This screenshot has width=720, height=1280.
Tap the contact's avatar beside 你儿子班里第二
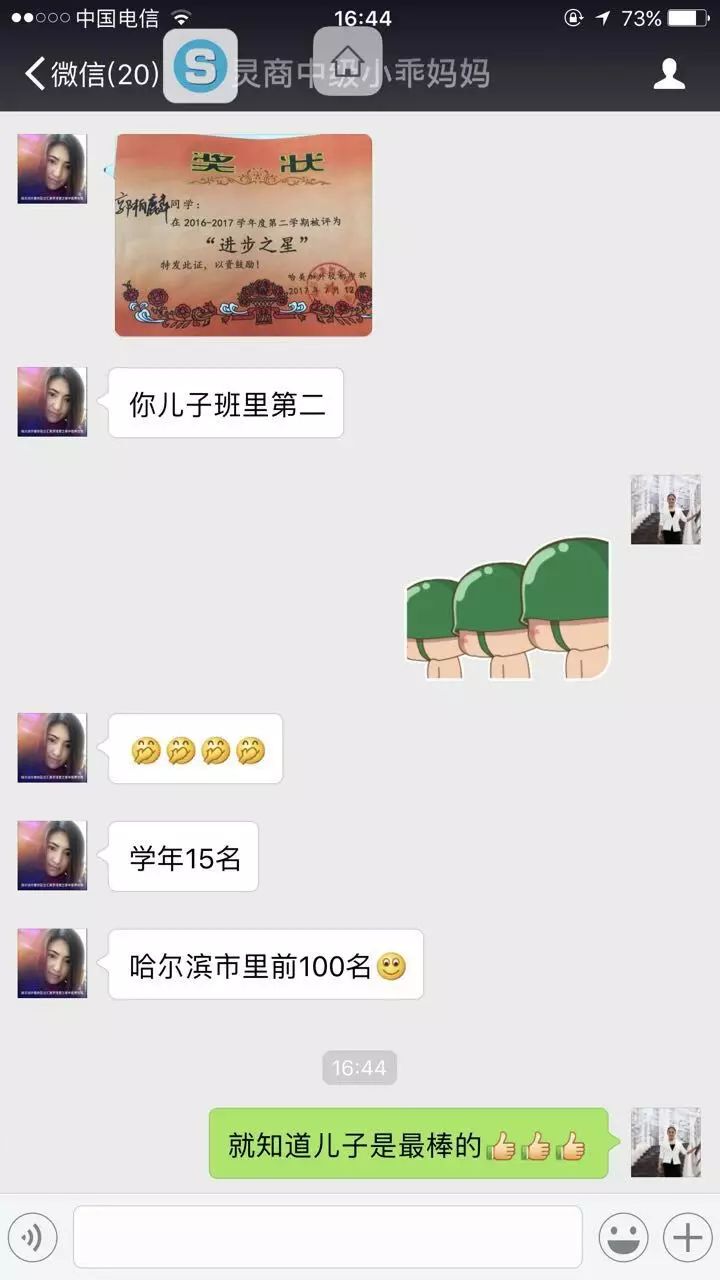pyautogui.click(x=52, y=402)
